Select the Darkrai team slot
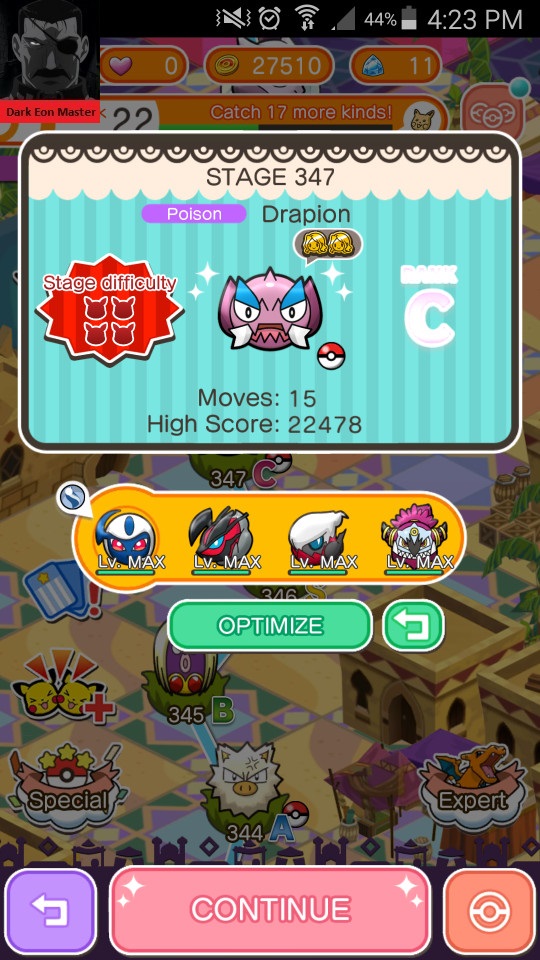This screenshot has width=540, height=960. pos(318,541)
